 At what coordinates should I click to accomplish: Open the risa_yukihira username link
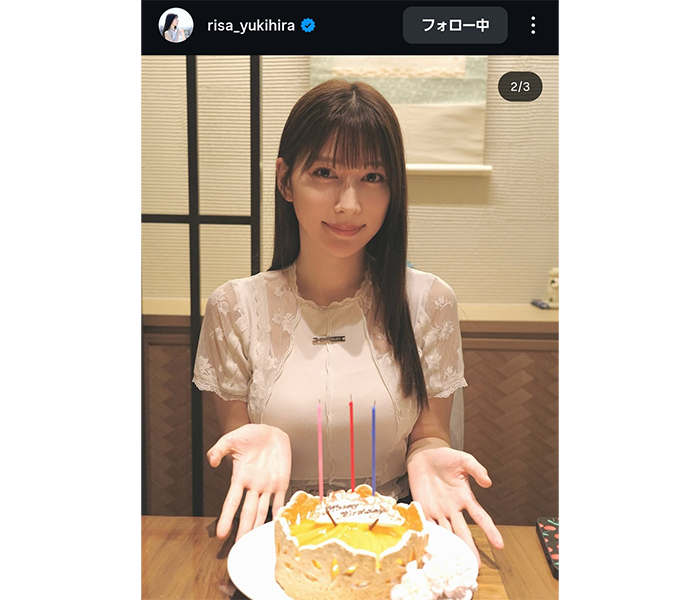[250, 26]
